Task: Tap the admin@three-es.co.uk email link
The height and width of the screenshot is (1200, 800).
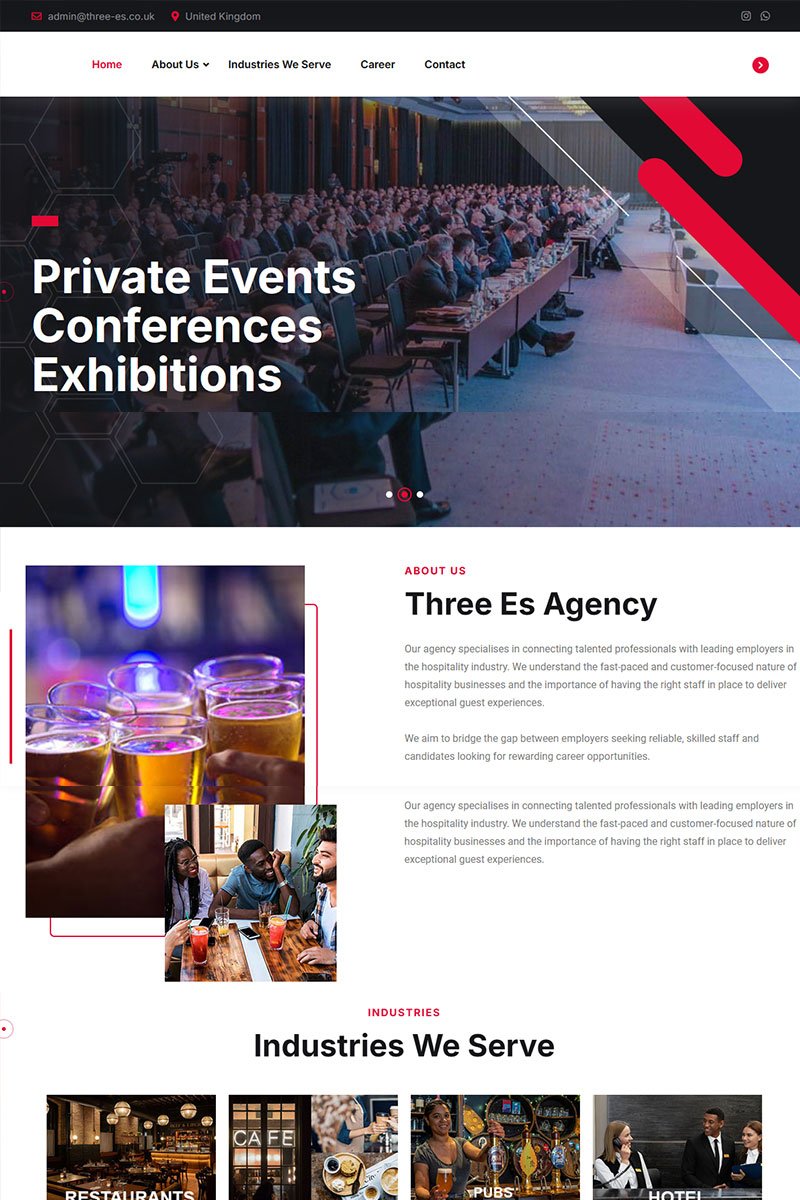Action: (100, 16)
